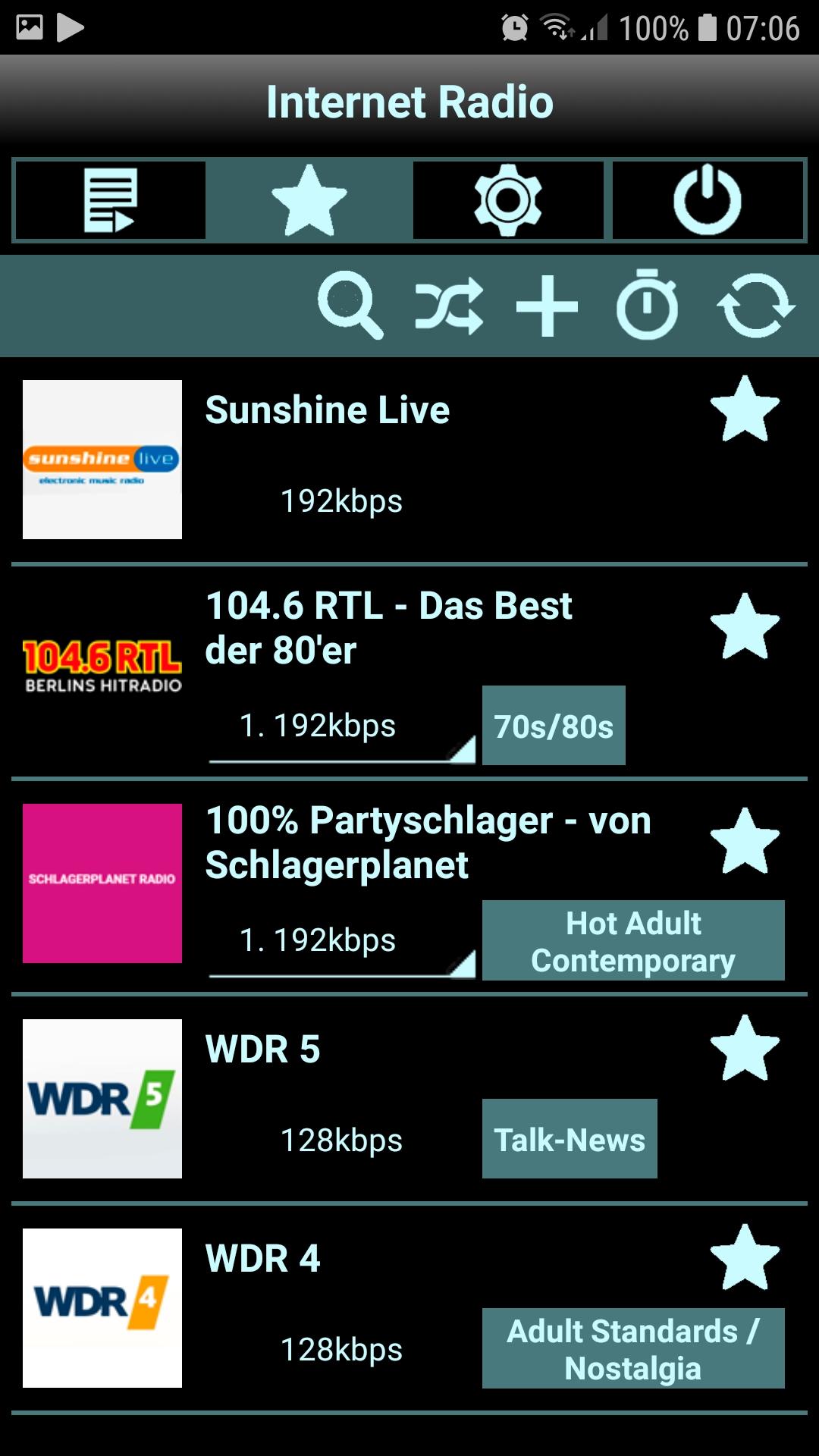
Task: Toggle the favorite star for WDR 5
Action: (x=745, y=1049)
